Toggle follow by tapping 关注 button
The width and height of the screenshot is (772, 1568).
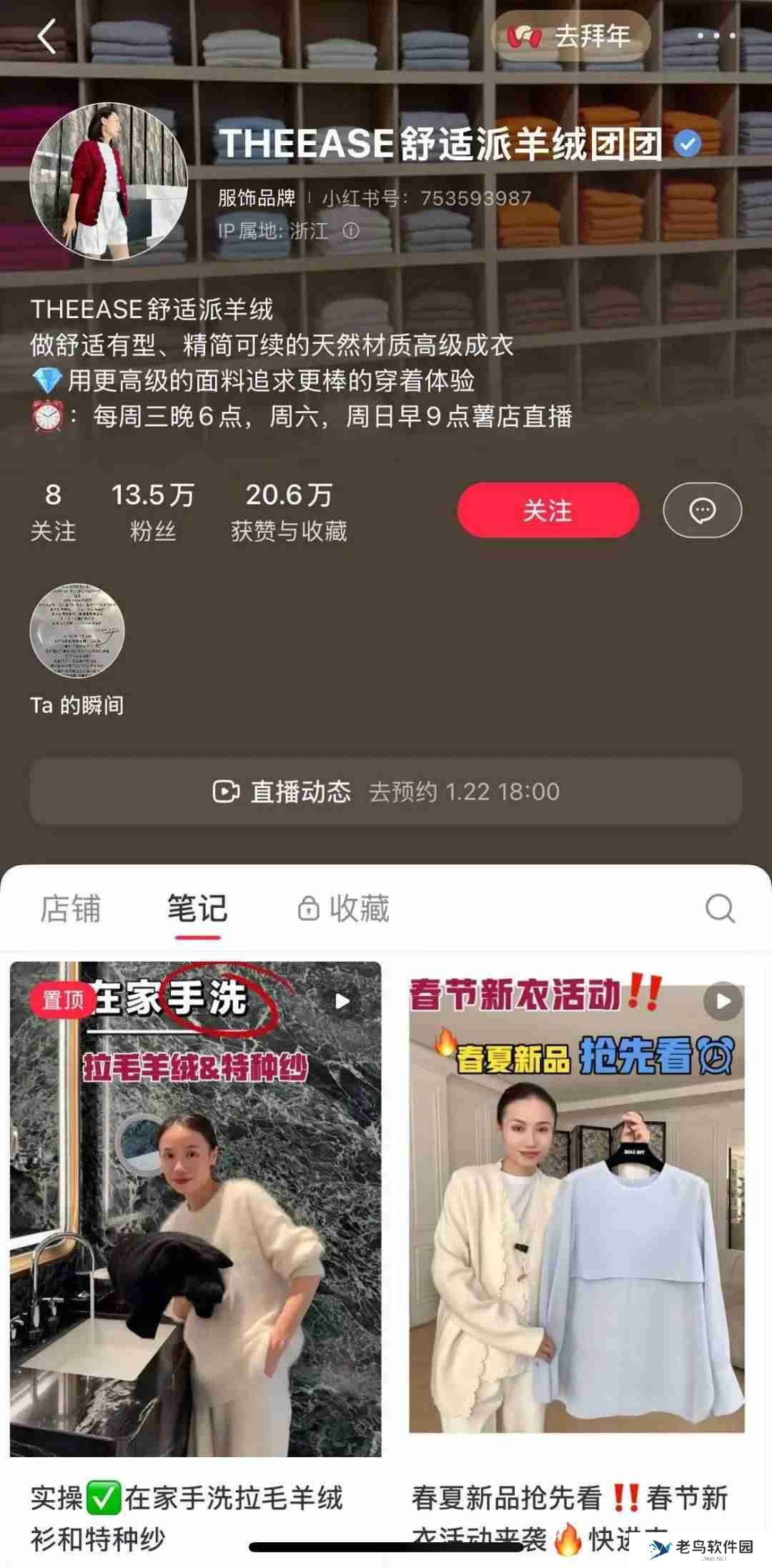point(548,510)
